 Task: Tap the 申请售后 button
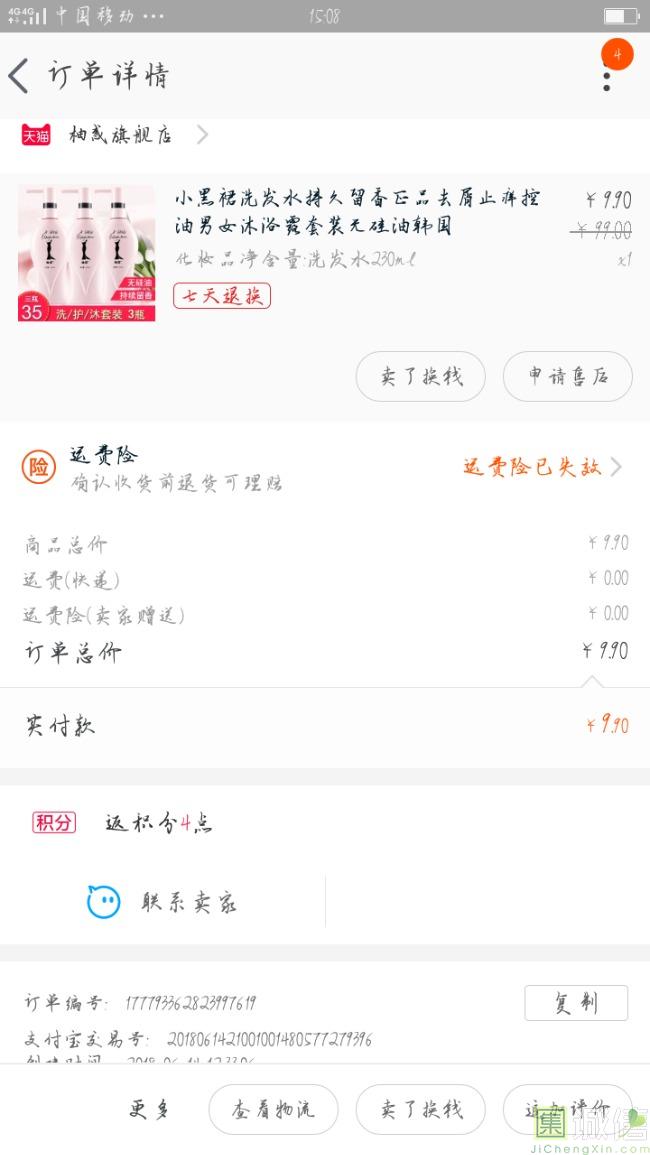[567, 377]
